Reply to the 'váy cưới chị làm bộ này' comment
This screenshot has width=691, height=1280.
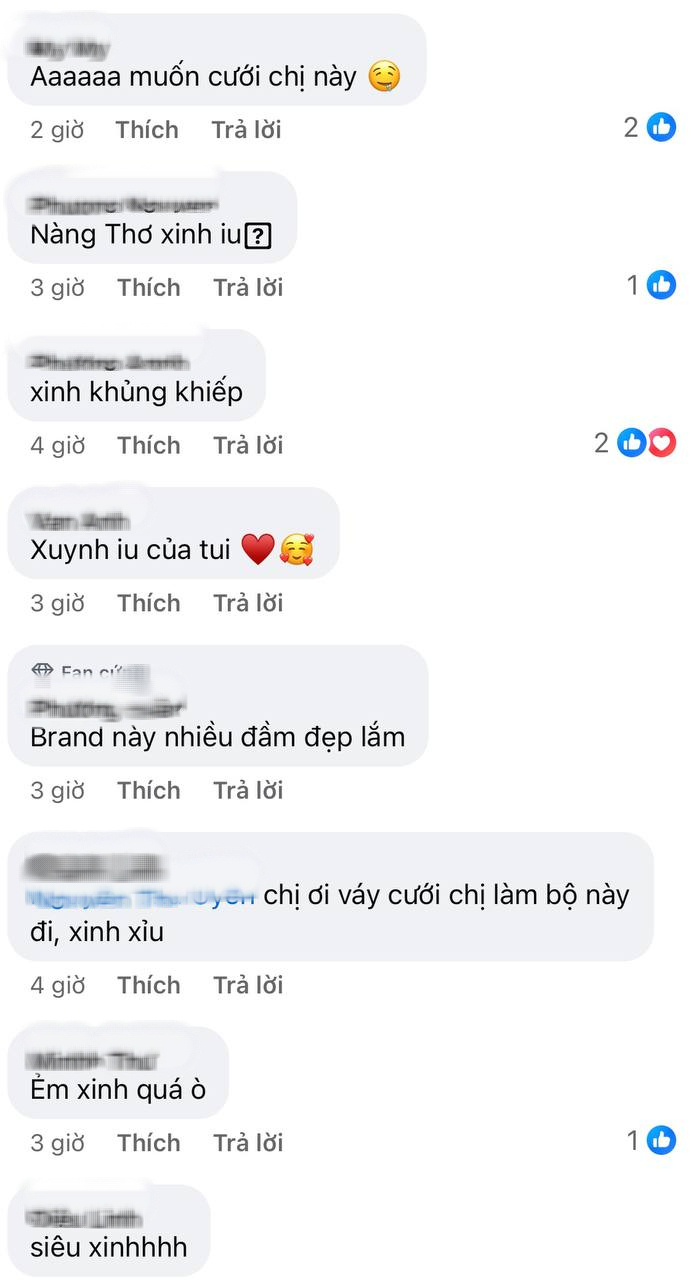(x=247, y=986)
